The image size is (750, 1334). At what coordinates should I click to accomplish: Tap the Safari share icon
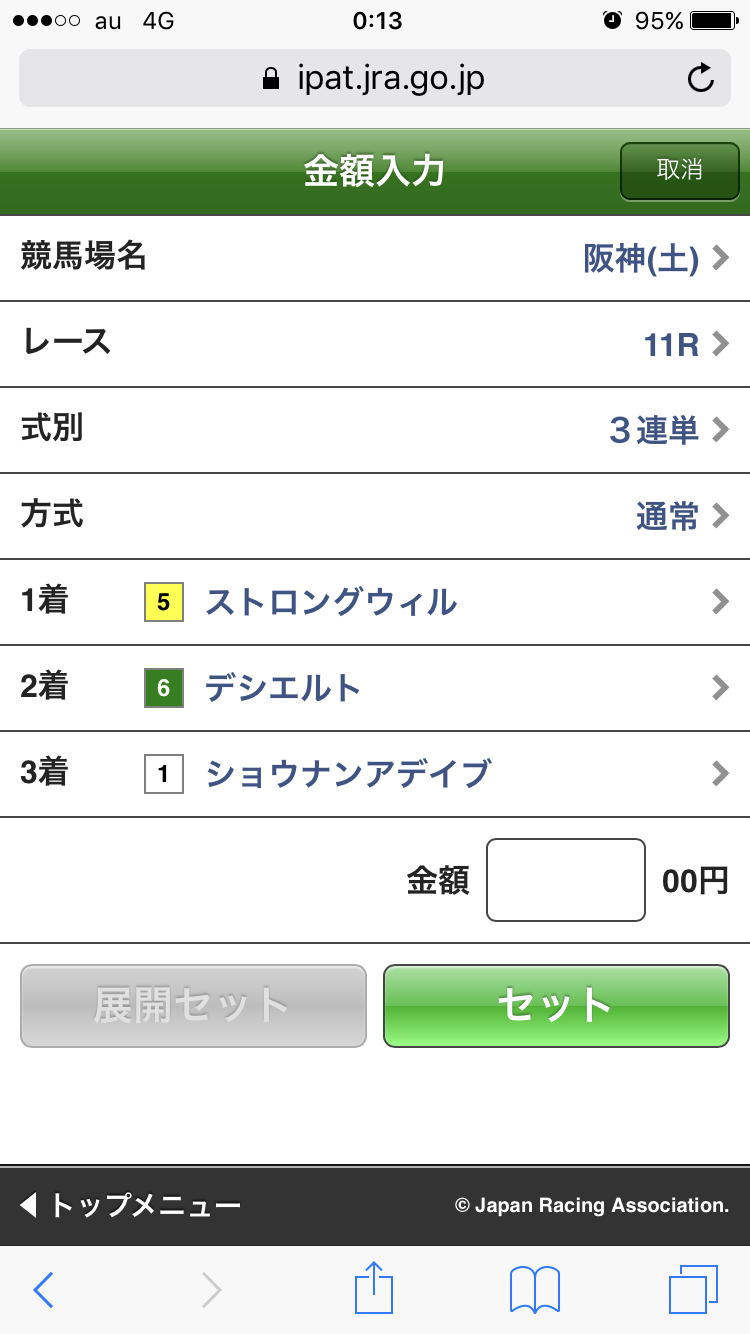pos(373,1289)
